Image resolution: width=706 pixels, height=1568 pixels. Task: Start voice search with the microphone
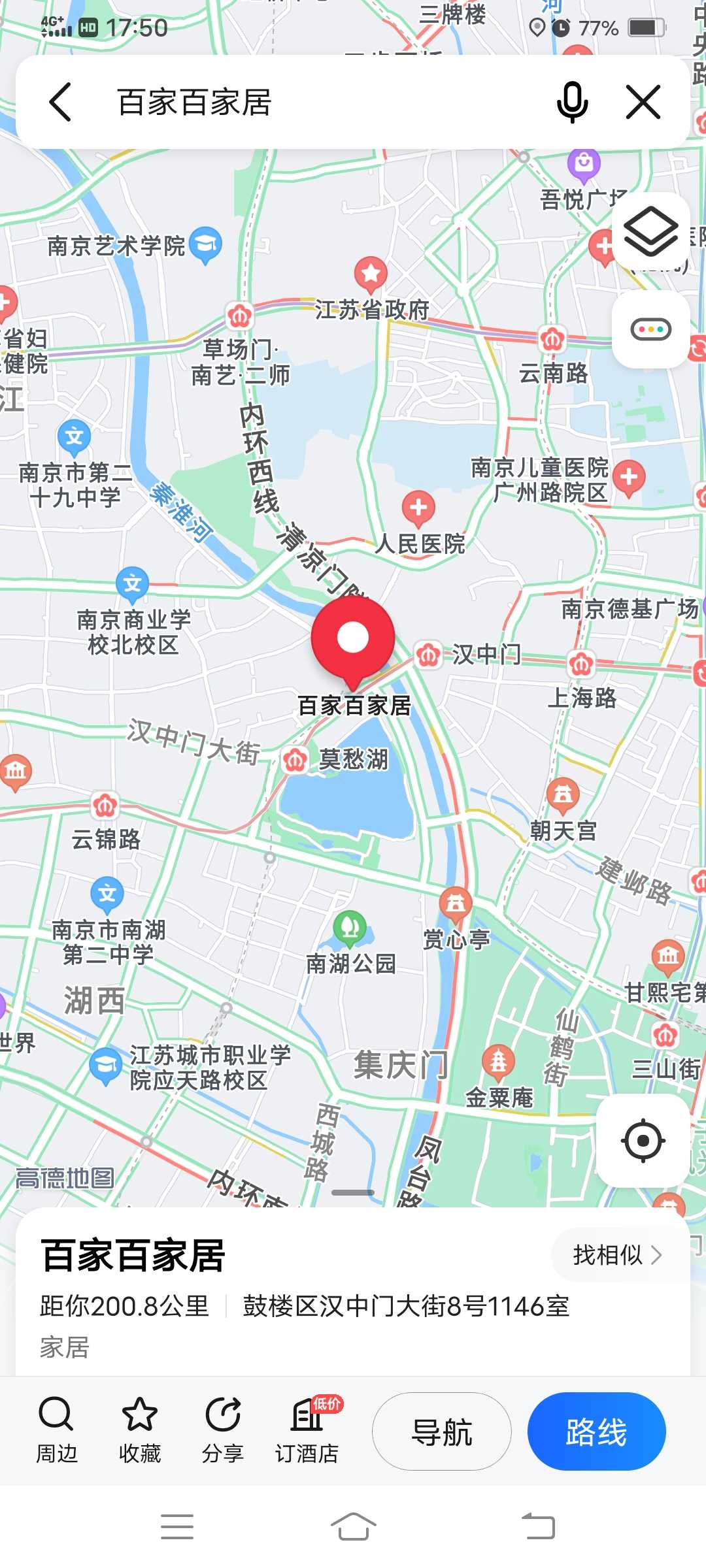coord(572,103)
